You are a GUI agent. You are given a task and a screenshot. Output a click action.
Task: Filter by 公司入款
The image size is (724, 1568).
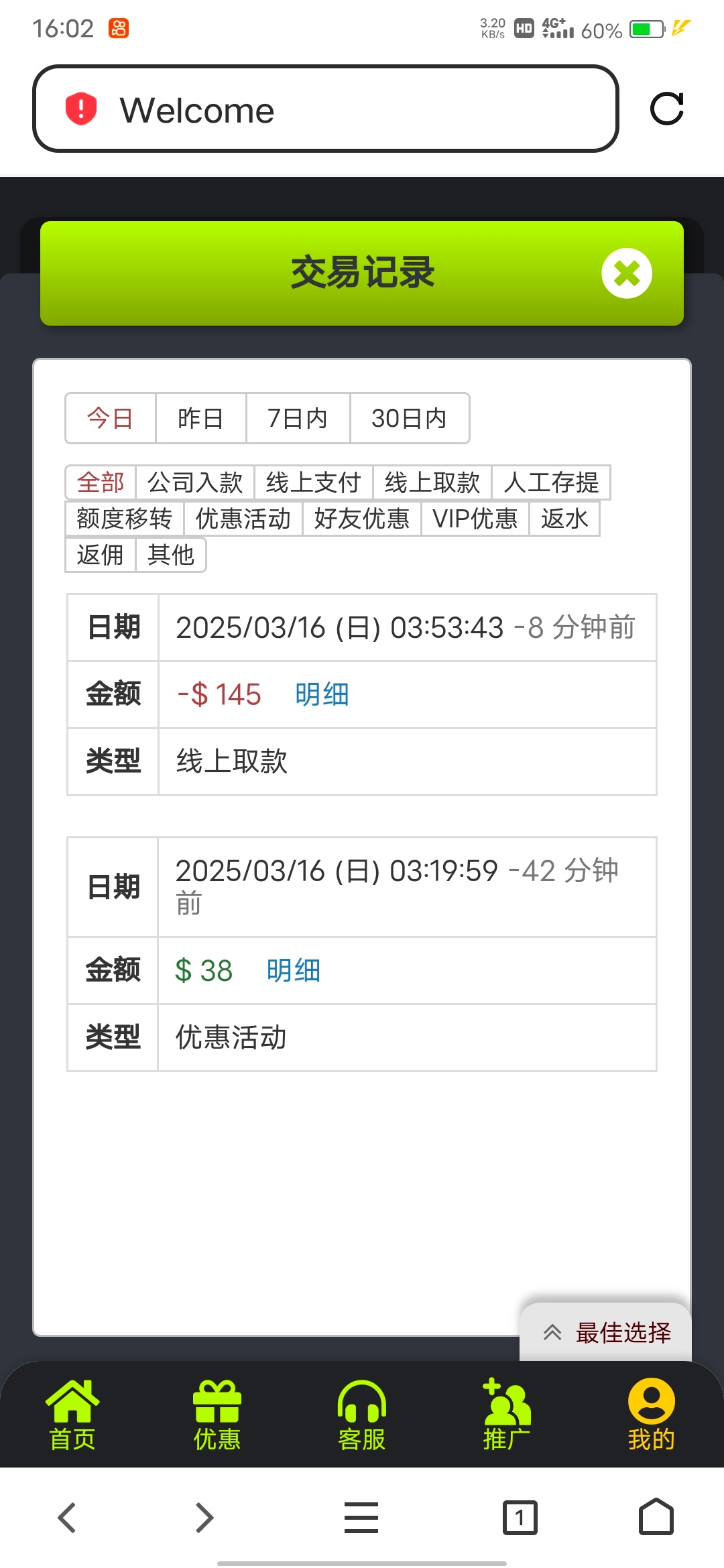click(195, 482)
